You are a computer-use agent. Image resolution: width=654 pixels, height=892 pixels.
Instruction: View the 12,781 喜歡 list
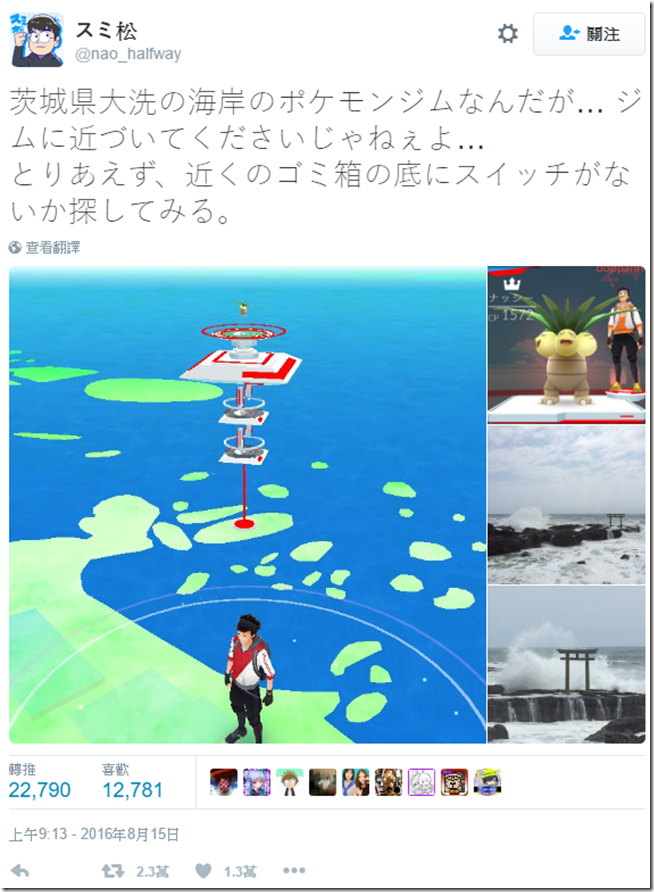(132, 790)
